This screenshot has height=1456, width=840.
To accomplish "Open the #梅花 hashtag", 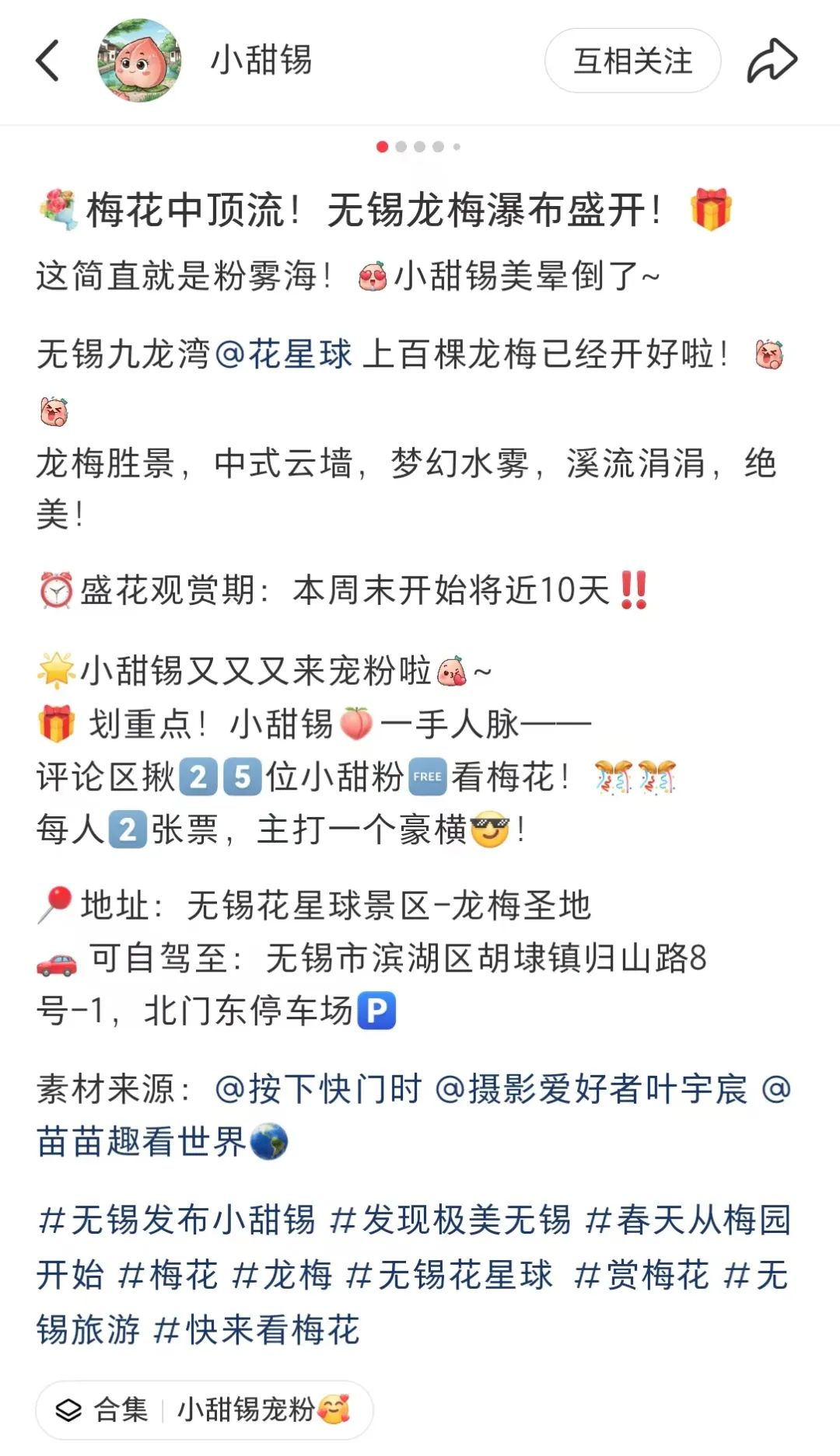I will [x=168, y=1275].
